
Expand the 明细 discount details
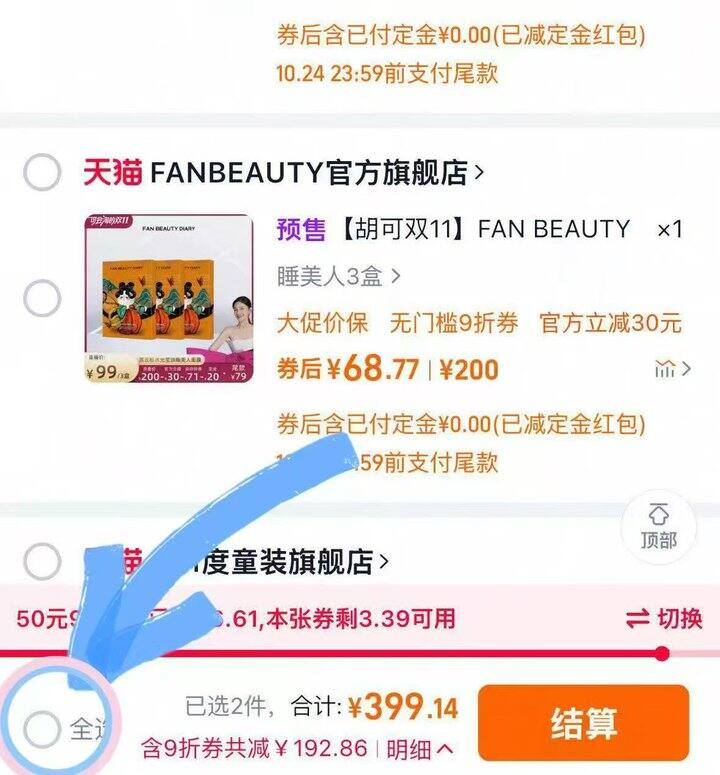tap(420, 749)
